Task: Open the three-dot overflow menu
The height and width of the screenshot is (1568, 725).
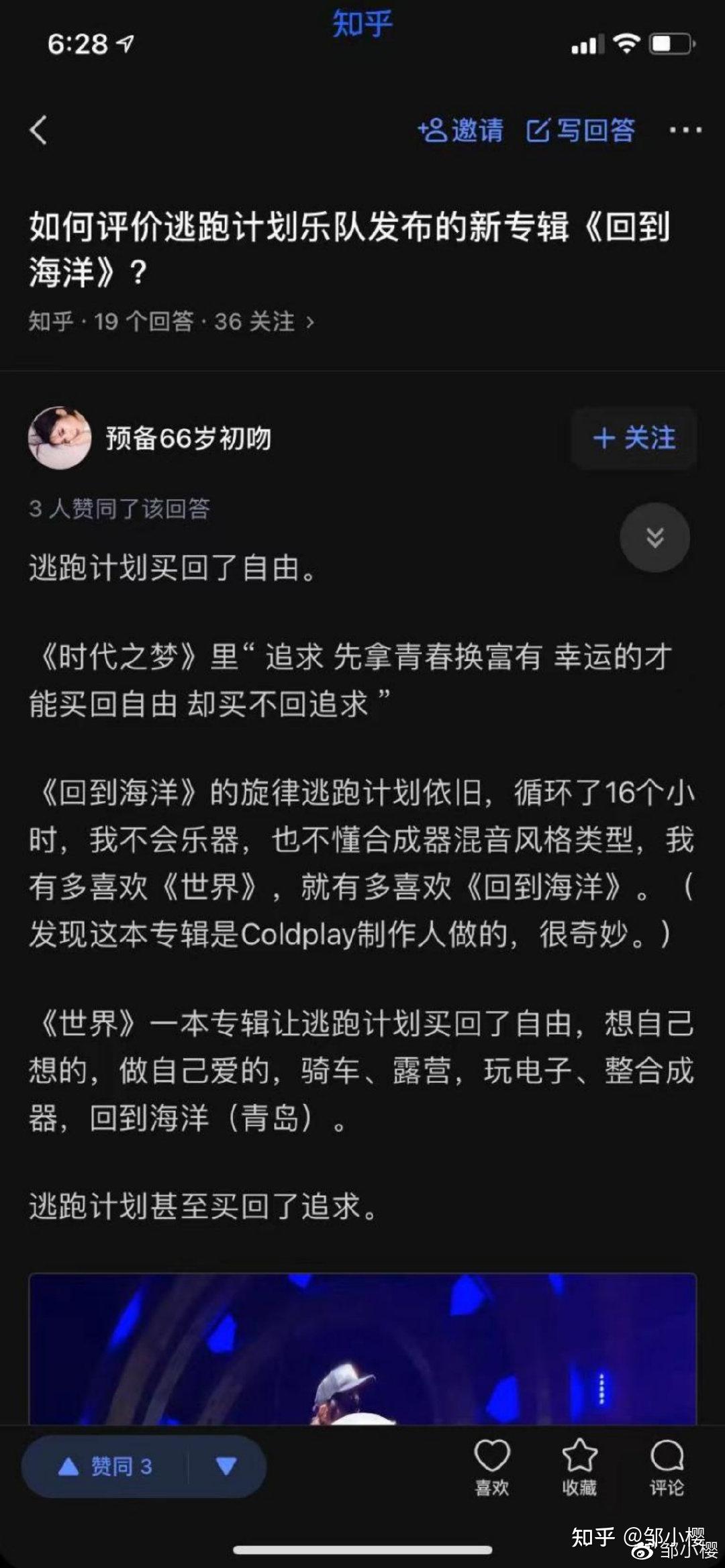Action: click(x=685, y=130)
